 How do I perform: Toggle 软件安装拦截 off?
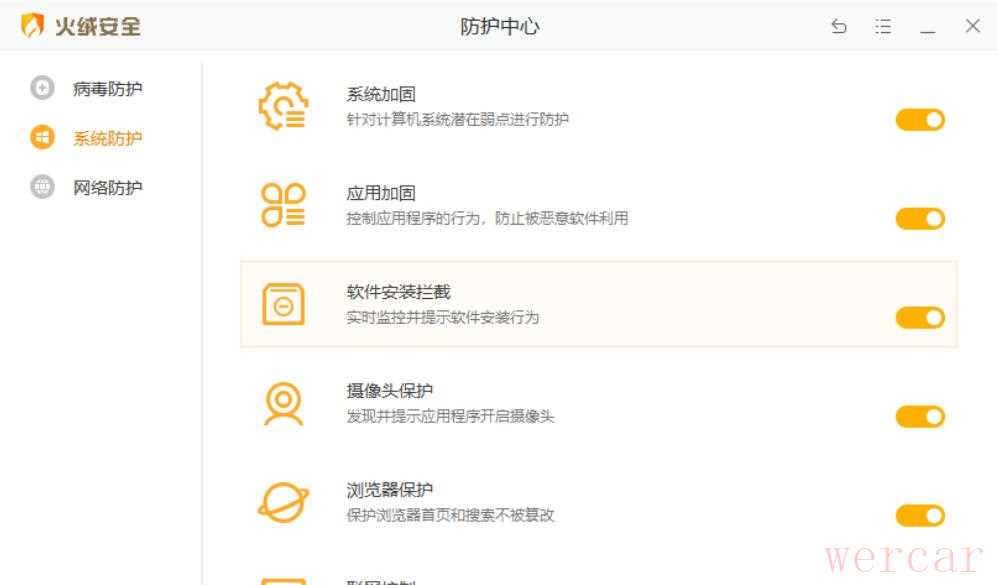coord(920,318)
